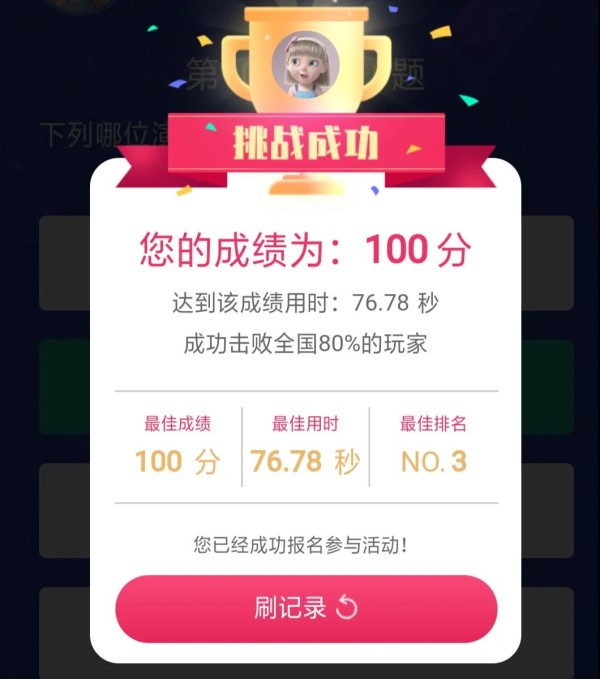The image size is (600, 679).
Task: Tap the 刷记录 button to retry
Action: coord(306,608)
